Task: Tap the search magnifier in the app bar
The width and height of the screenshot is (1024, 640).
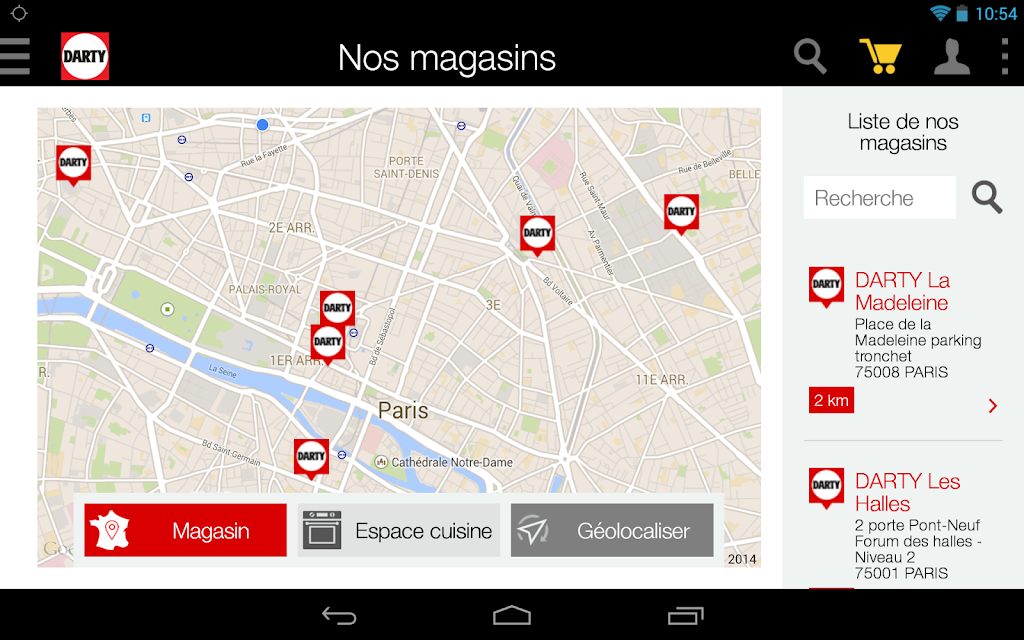Action: coord(810,56)
